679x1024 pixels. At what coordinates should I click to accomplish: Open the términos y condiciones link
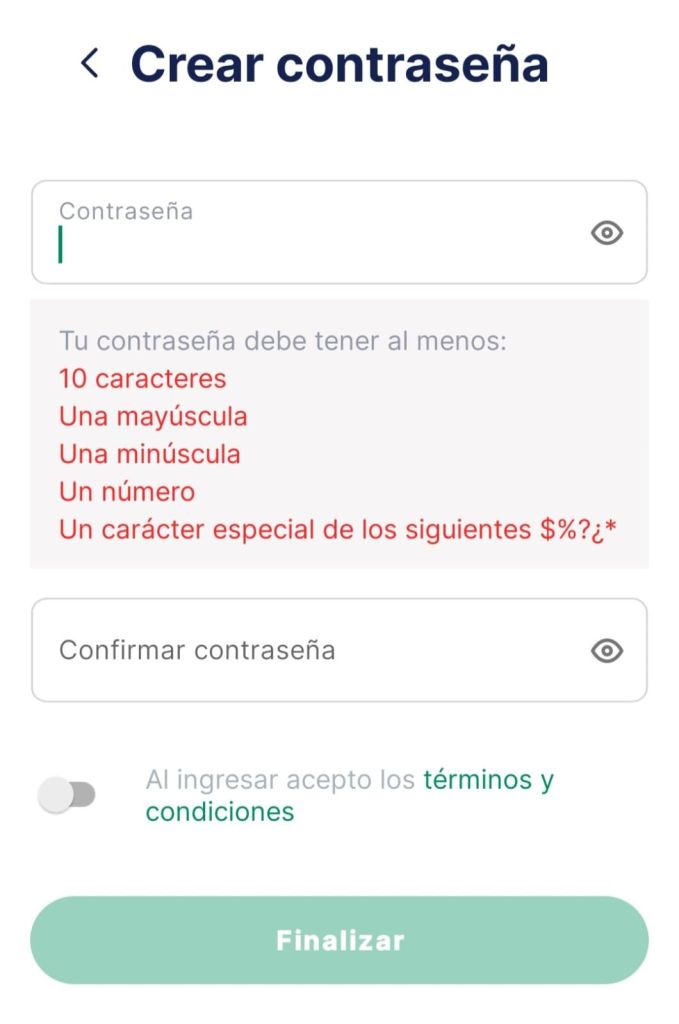click(x=488, y=780)
